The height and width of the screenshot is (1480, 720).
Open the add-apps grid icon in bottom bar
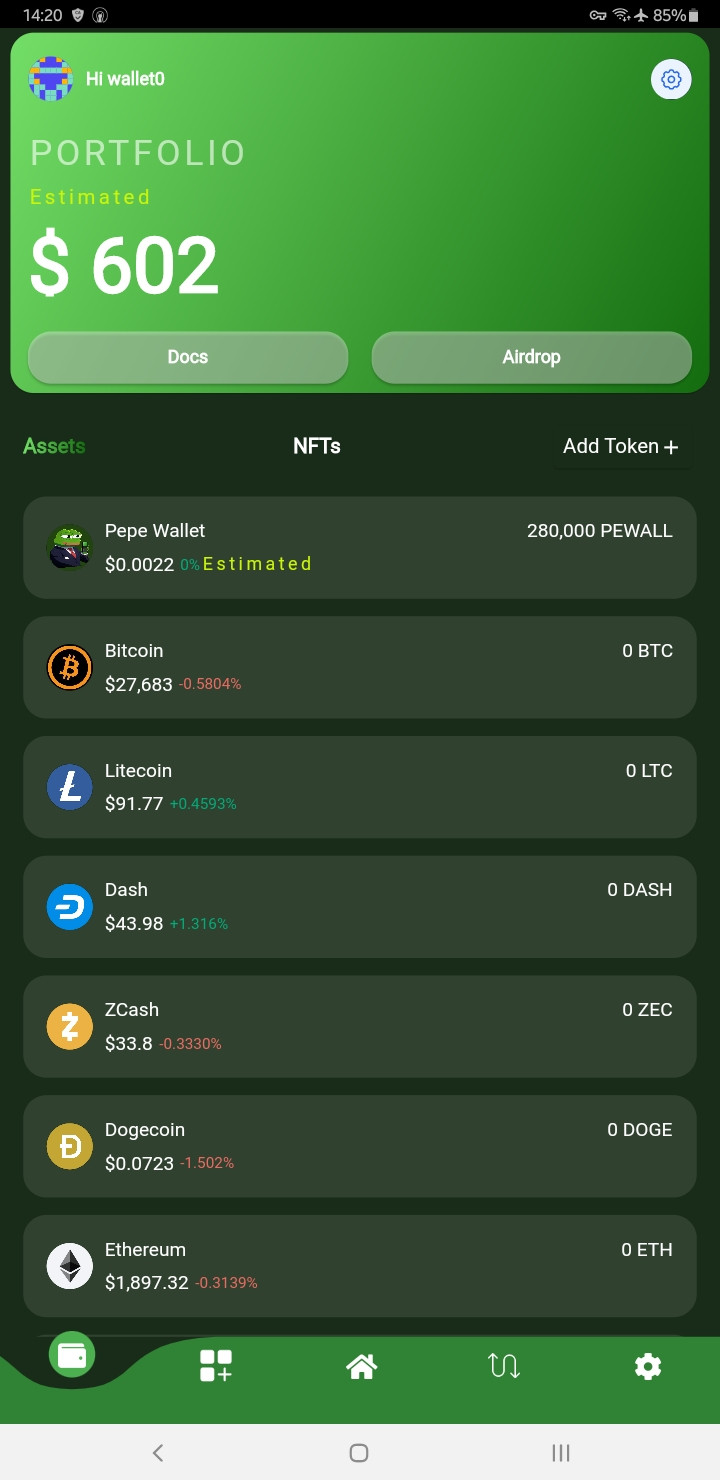pos(216,1366)
